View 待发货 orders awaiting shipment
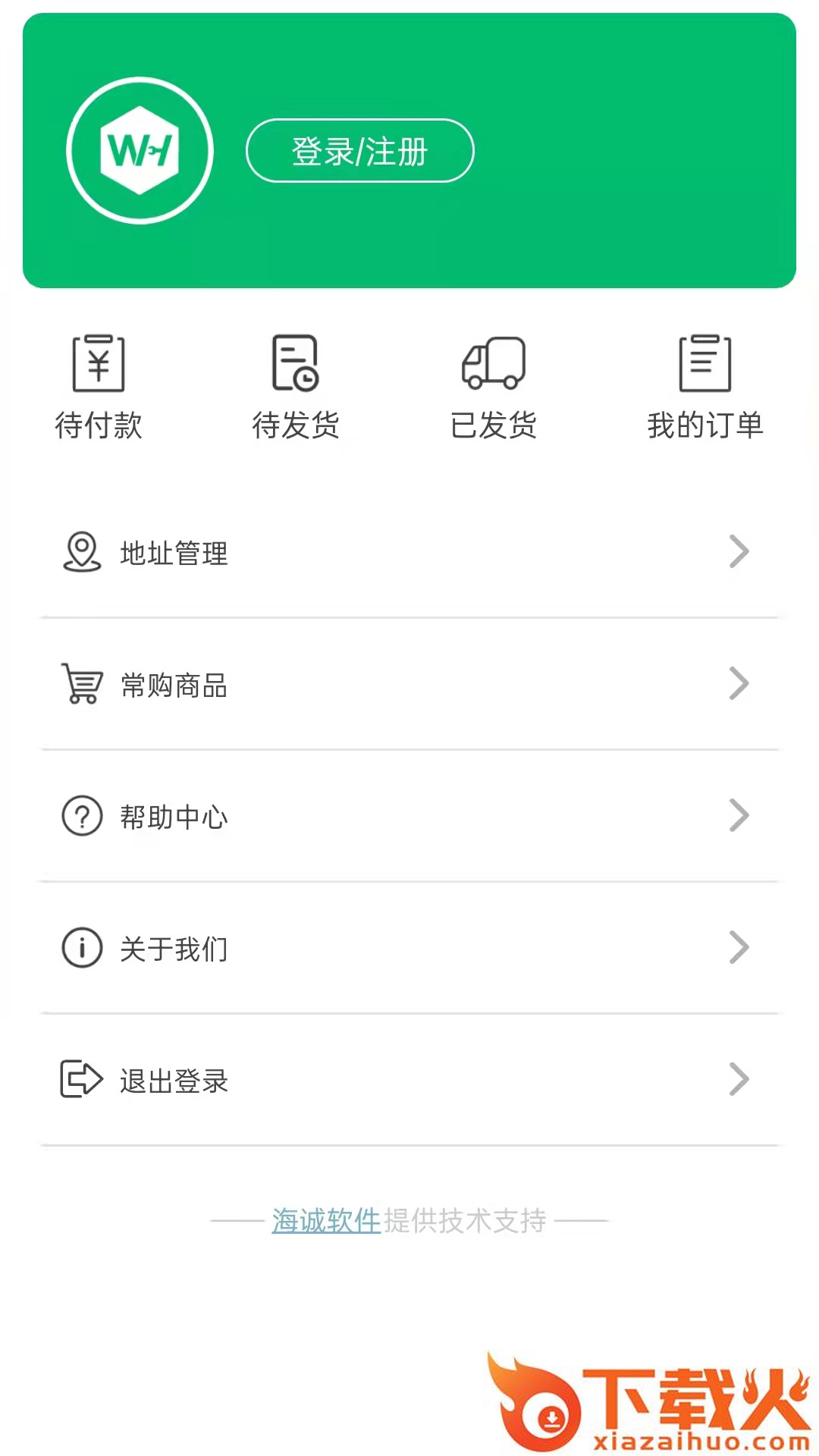Viewport: 819px width, 1456px height. (x=296, y=387)
